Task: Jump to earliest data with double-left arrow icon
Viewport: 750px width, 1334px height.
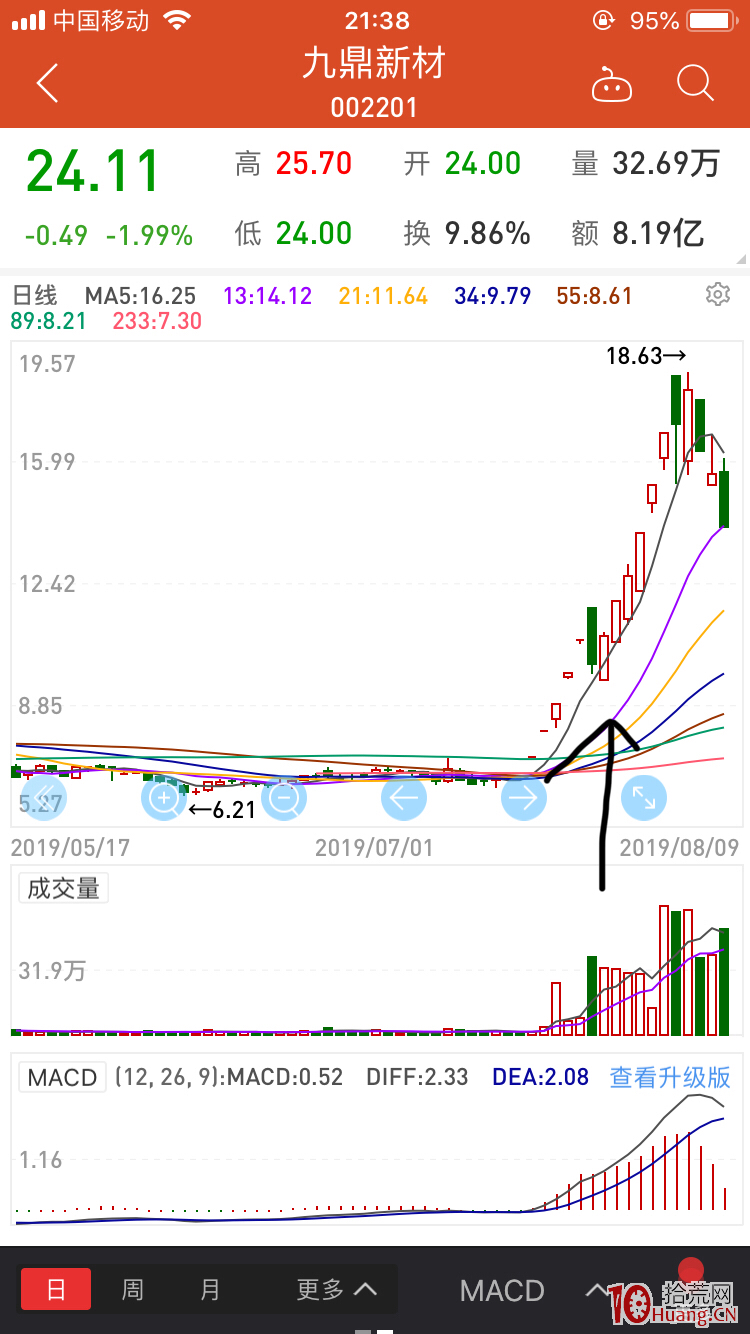Action: pos(44,798)
